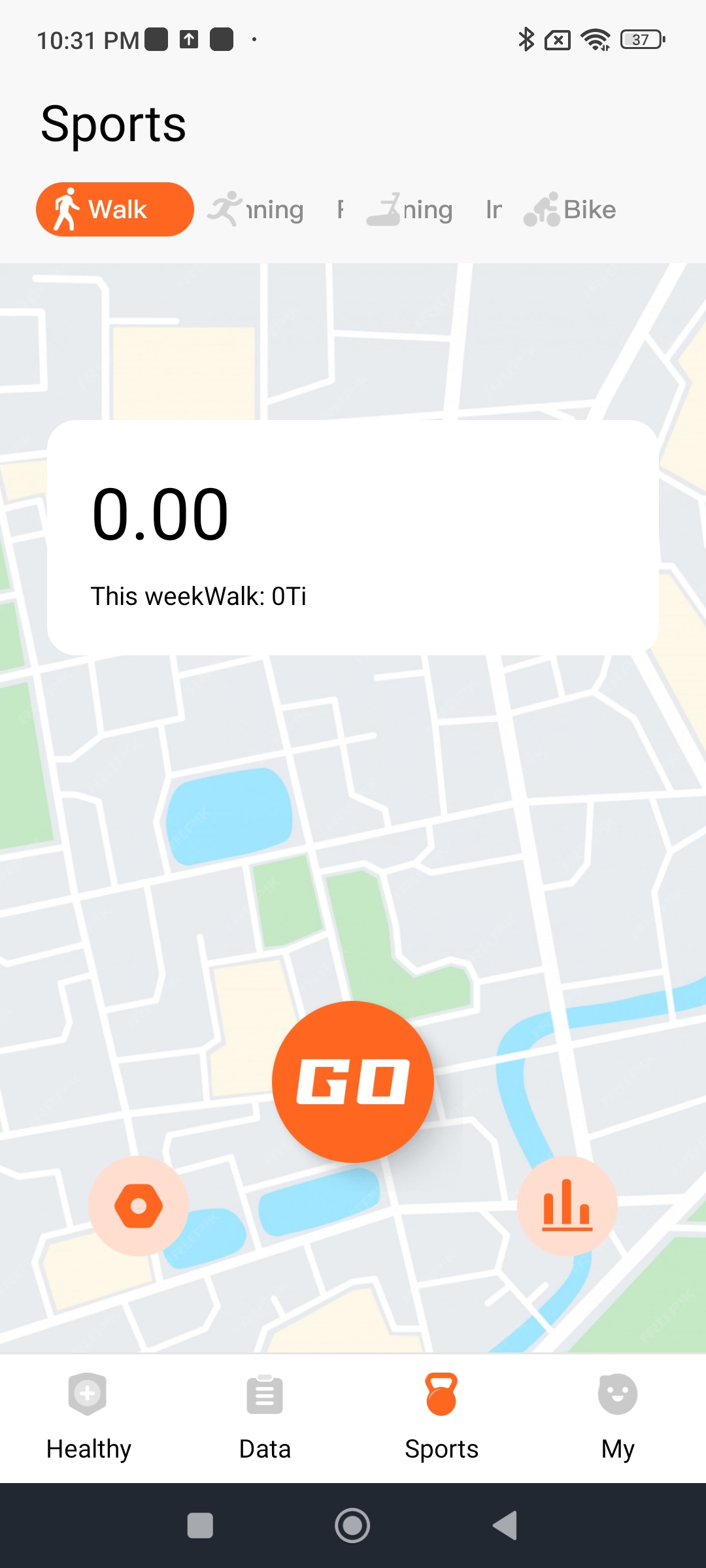Viewport: 706px width, 1568px height.
Task: Go back using the system back button
Action: point(505,1526)
